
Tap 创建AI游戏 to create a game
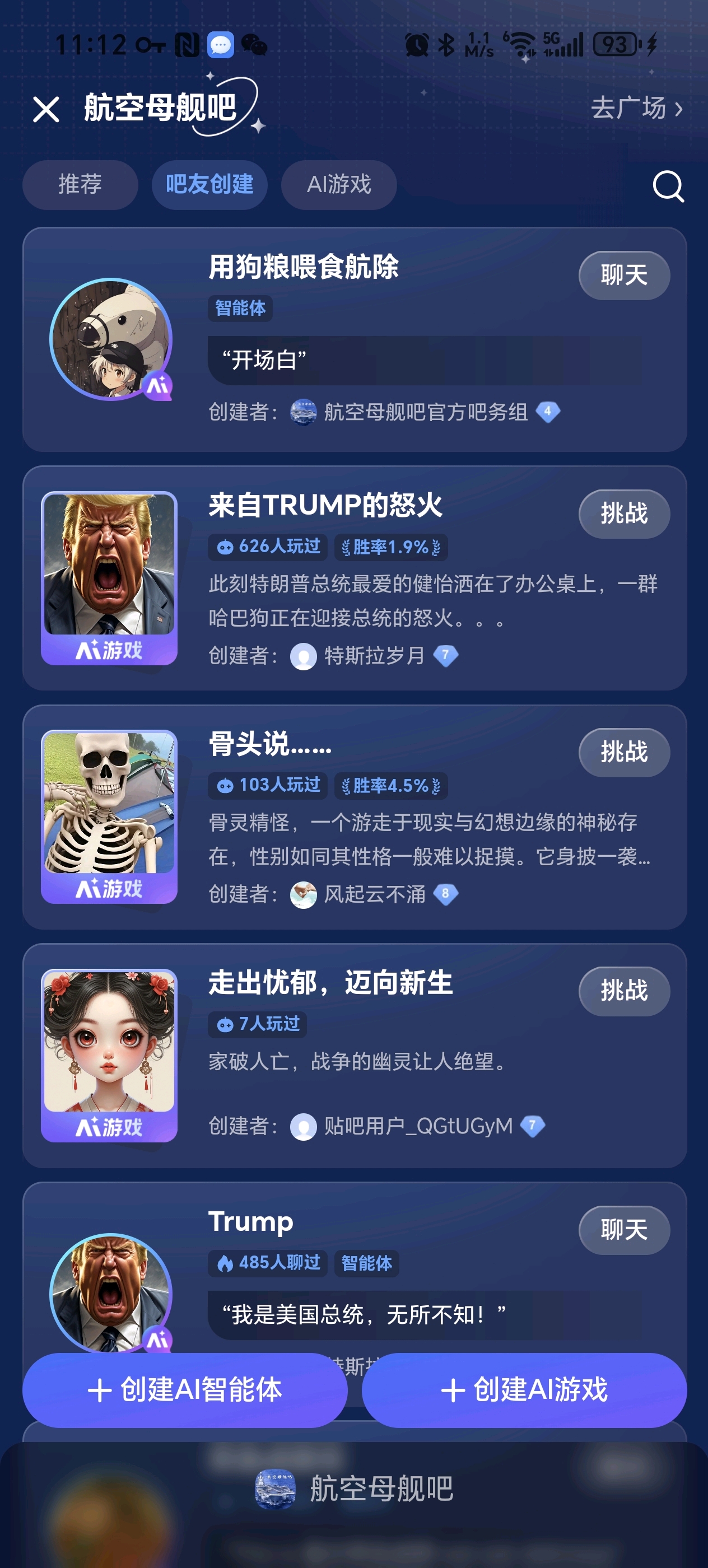pos(524,1390)
